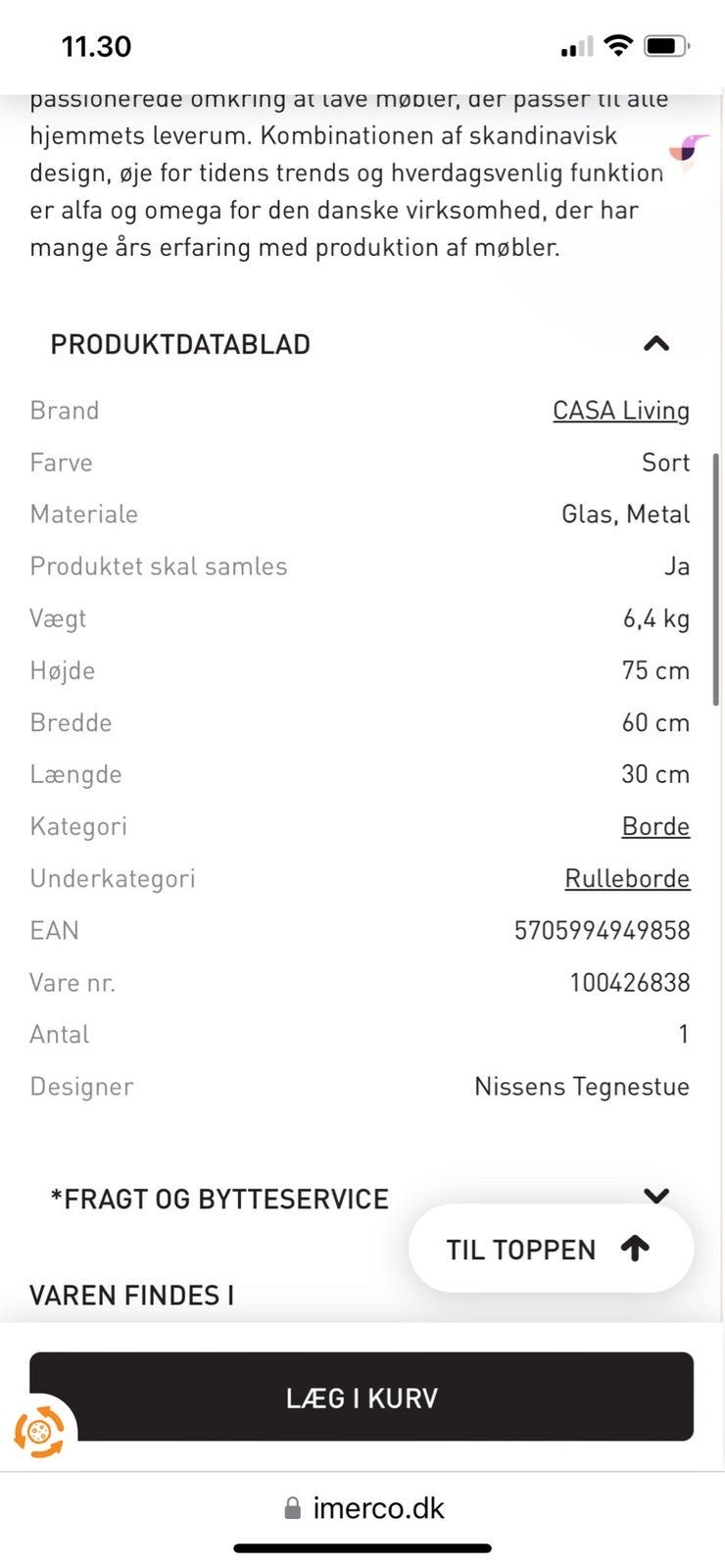Open the Borde category link

coord(655,826)
